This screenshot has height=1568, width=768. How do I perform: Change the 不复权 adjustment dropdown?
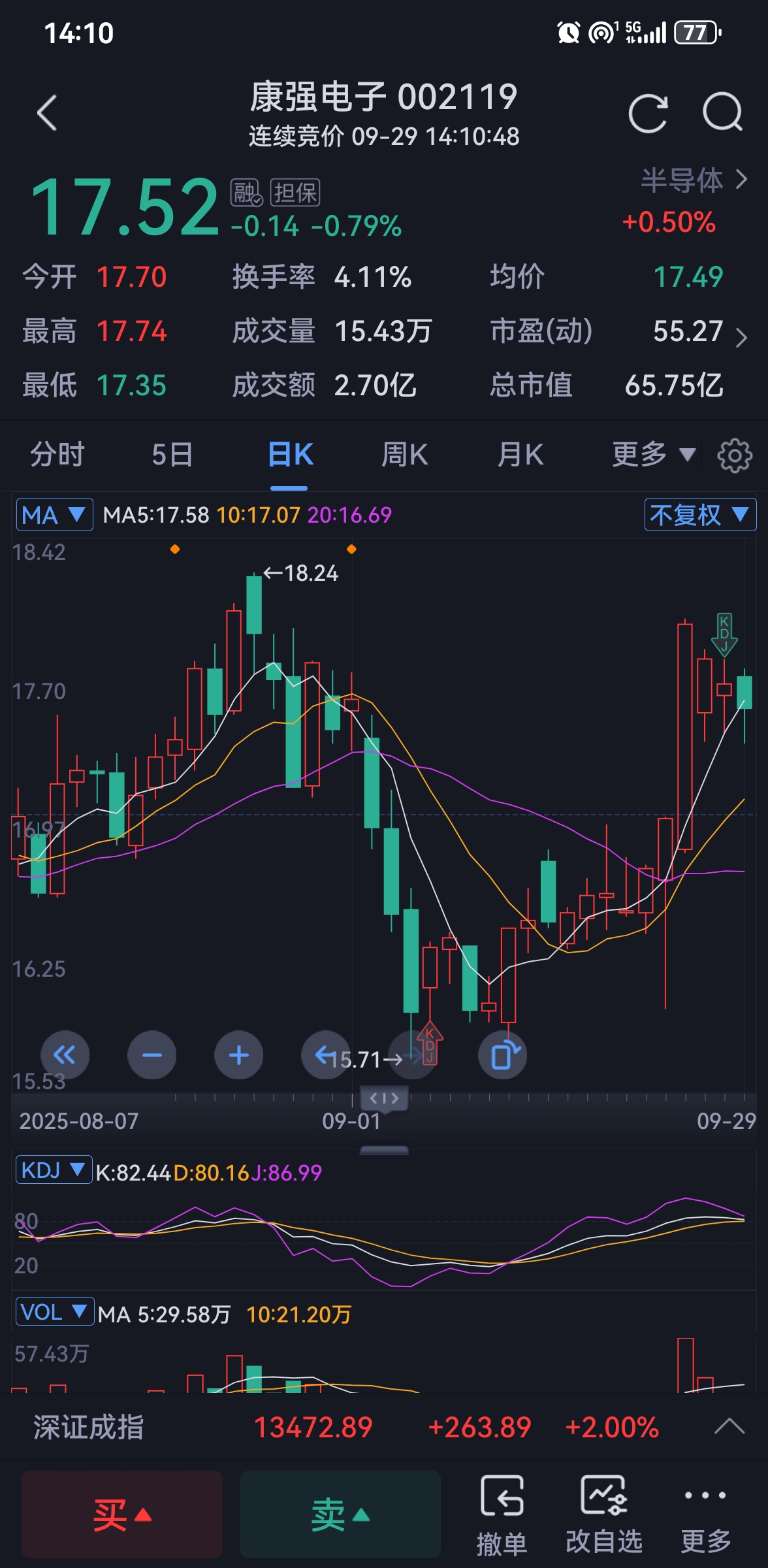[x=699, y=515]
